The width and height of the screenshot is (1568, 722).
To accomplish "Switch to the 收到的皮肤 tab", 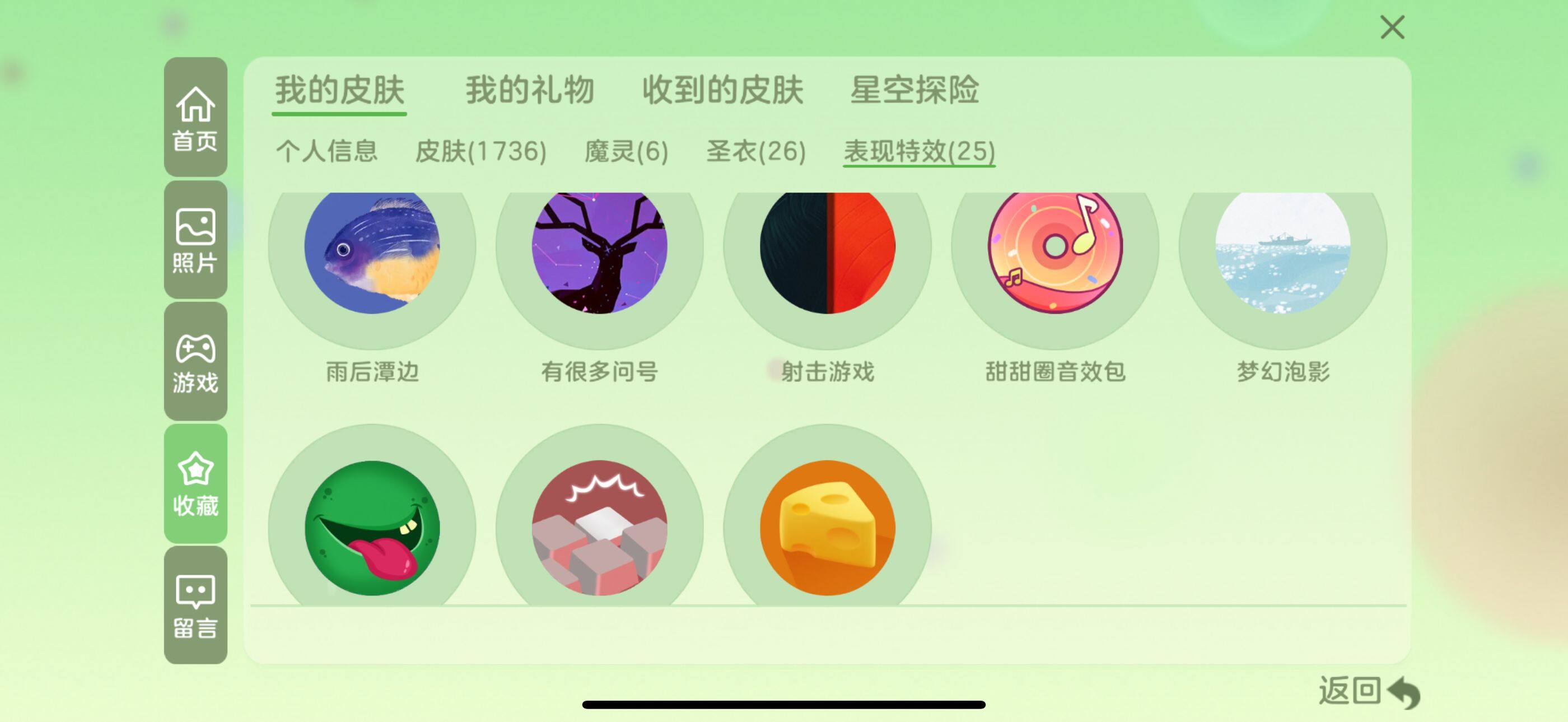I will (722, 90).
